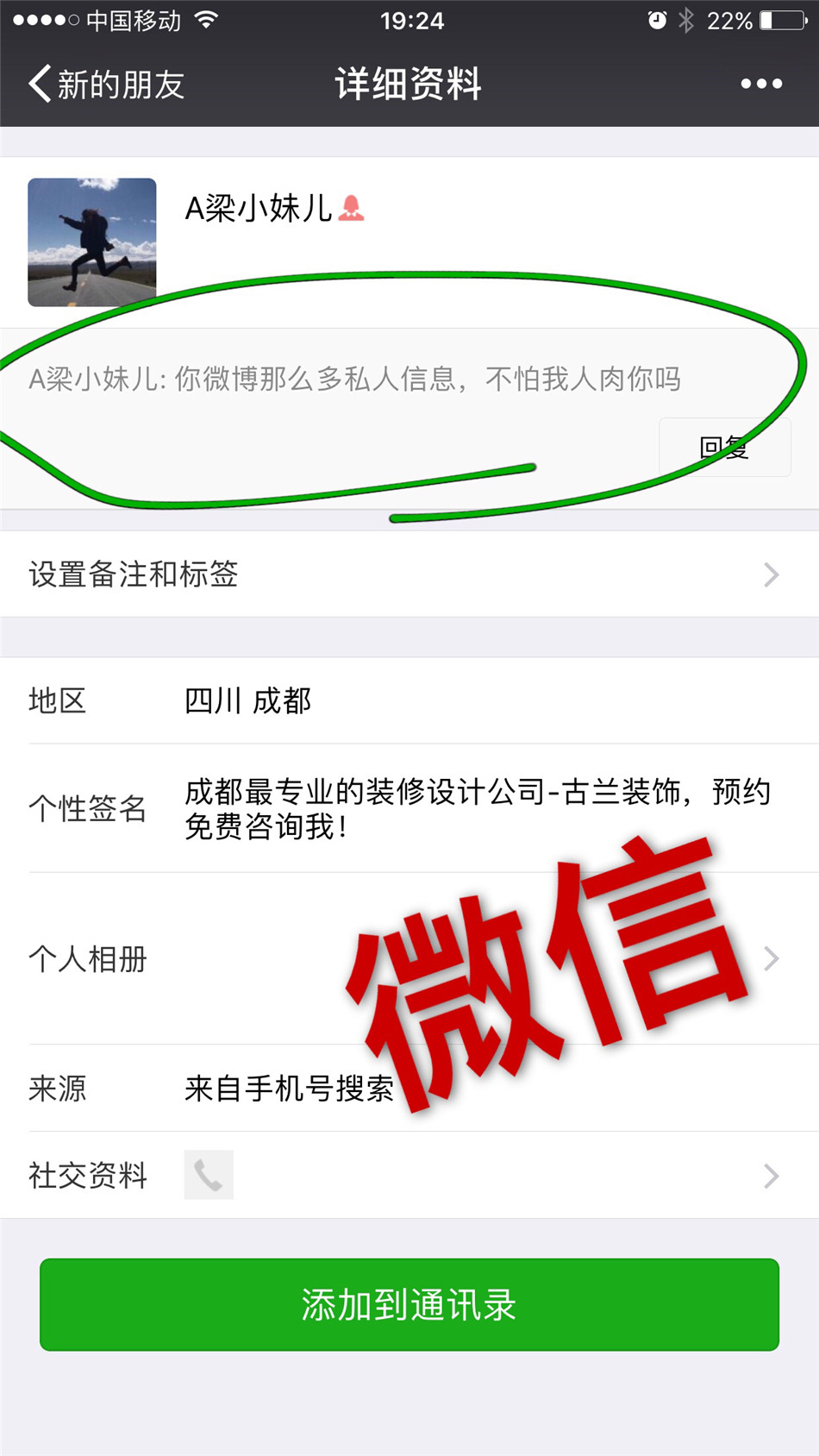This screenshot has width=819, height=1456.
Task: Go back to 新的朋友
Action: (105, 85)
